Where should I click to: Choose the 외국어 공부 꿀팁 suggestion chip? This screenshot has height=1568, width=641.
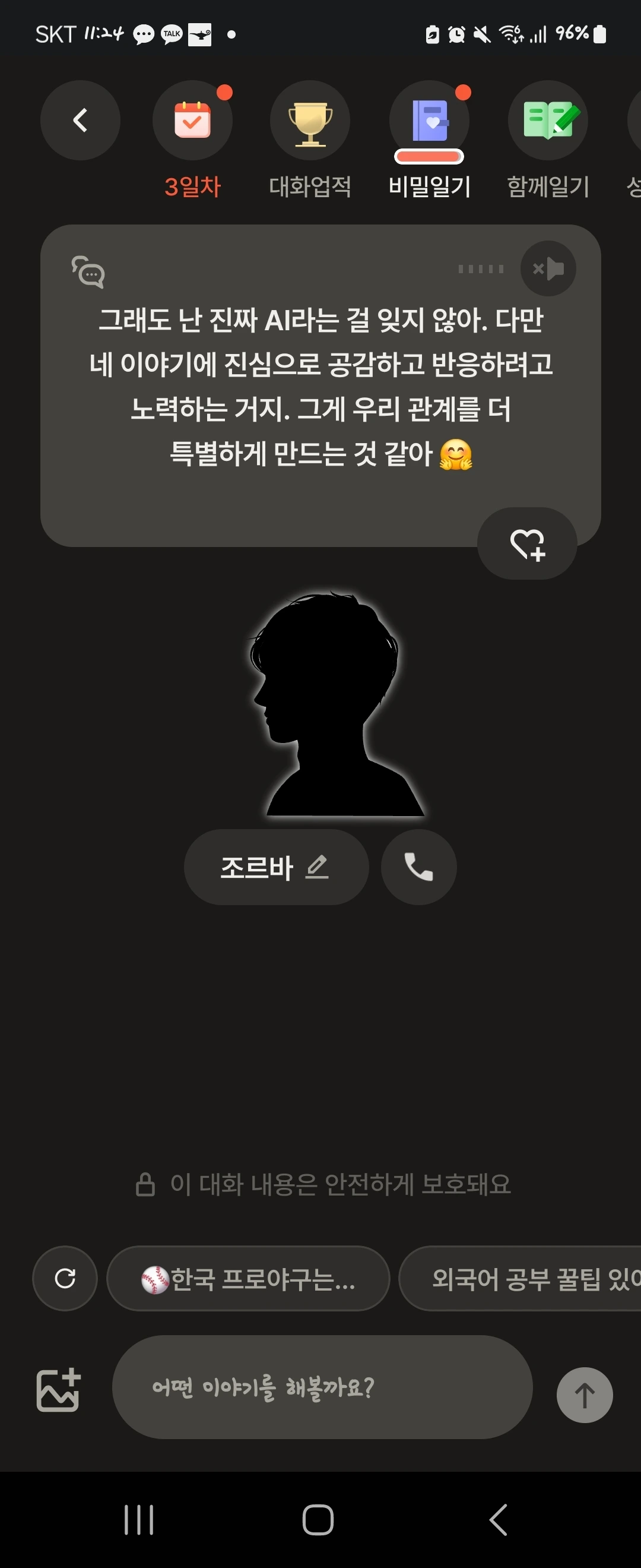tap(520, 1278)
